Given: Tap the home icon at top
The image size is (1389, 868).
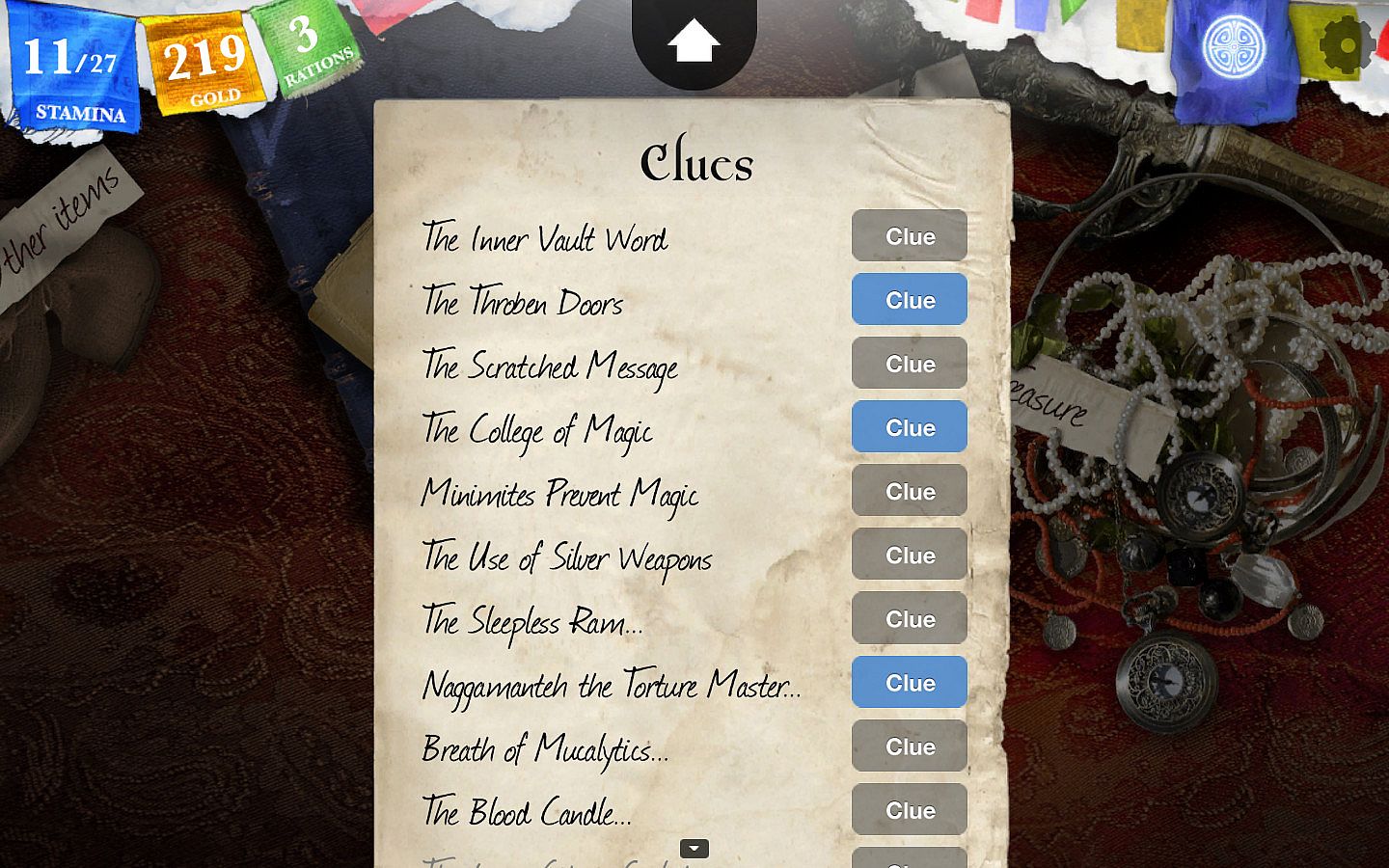Looking at the screenshot, I should [x=694, y=41].
